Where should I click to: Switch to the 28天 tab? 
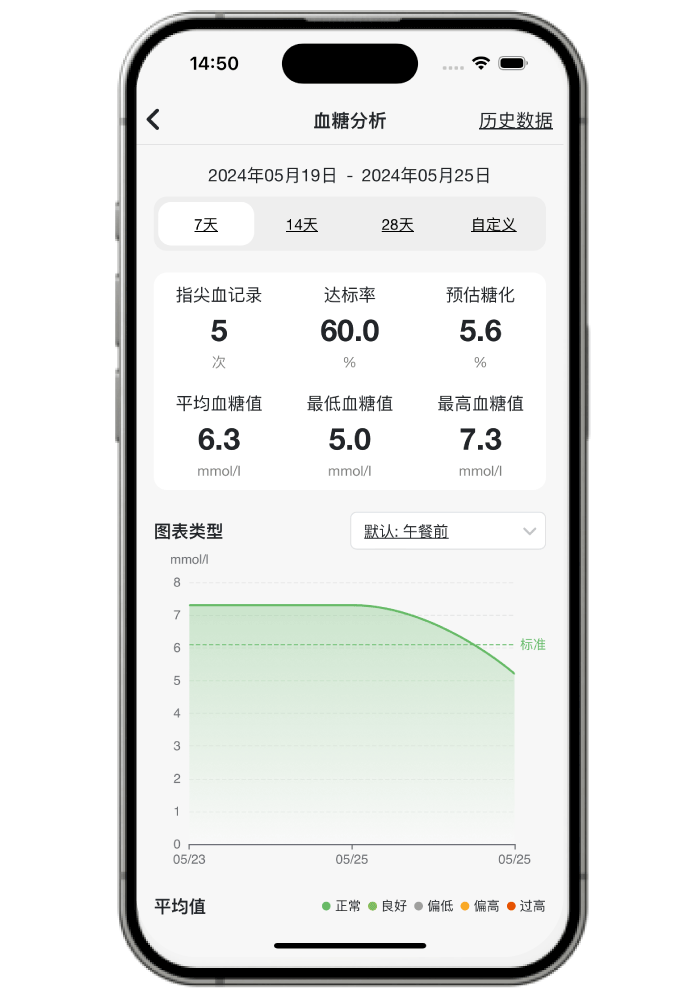tap(397, 224)
